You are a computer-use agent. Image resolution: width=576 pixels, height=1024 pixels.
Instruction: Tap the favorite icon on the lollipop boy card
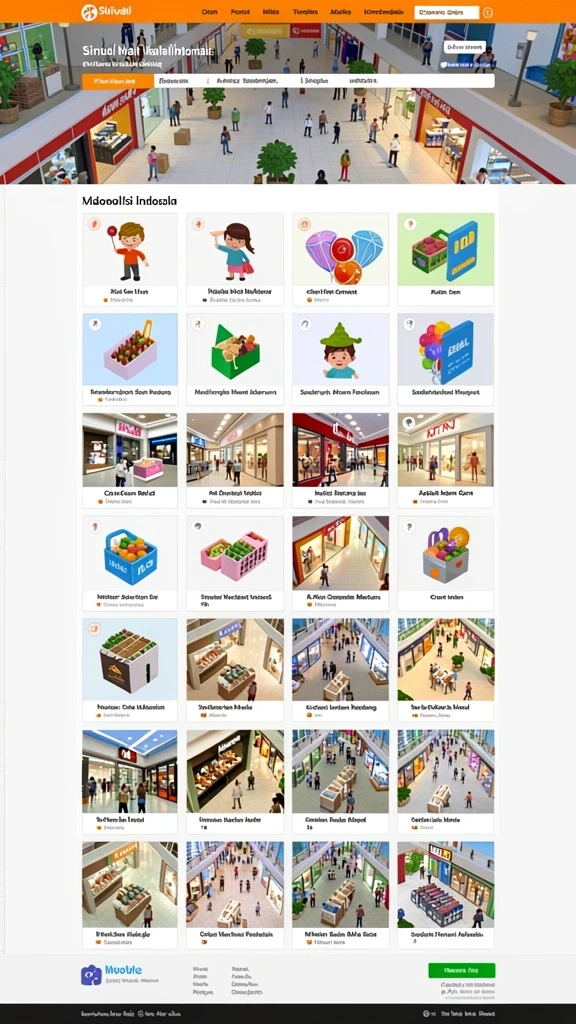pos(95,225)
